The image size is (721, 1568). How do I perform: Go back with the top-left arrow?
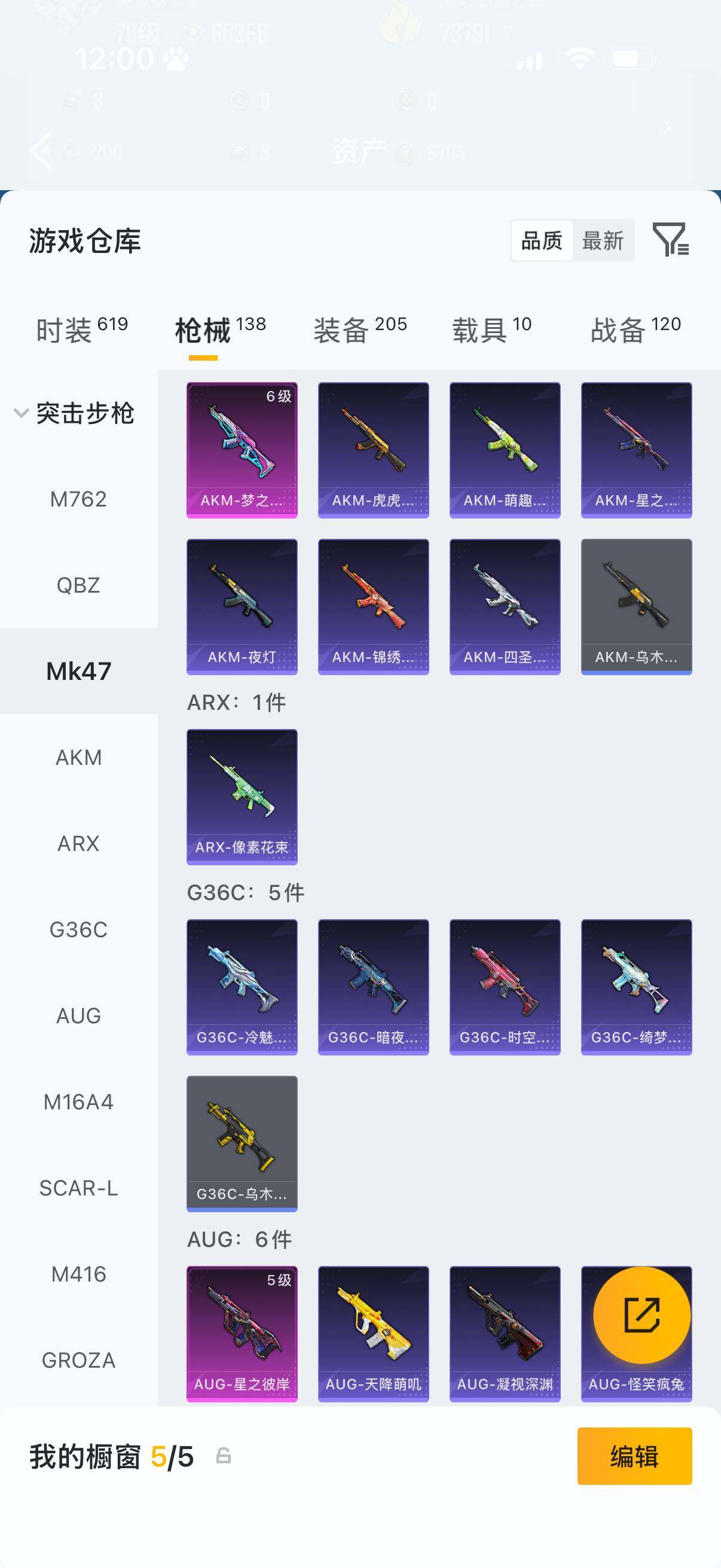pos(40,150)
